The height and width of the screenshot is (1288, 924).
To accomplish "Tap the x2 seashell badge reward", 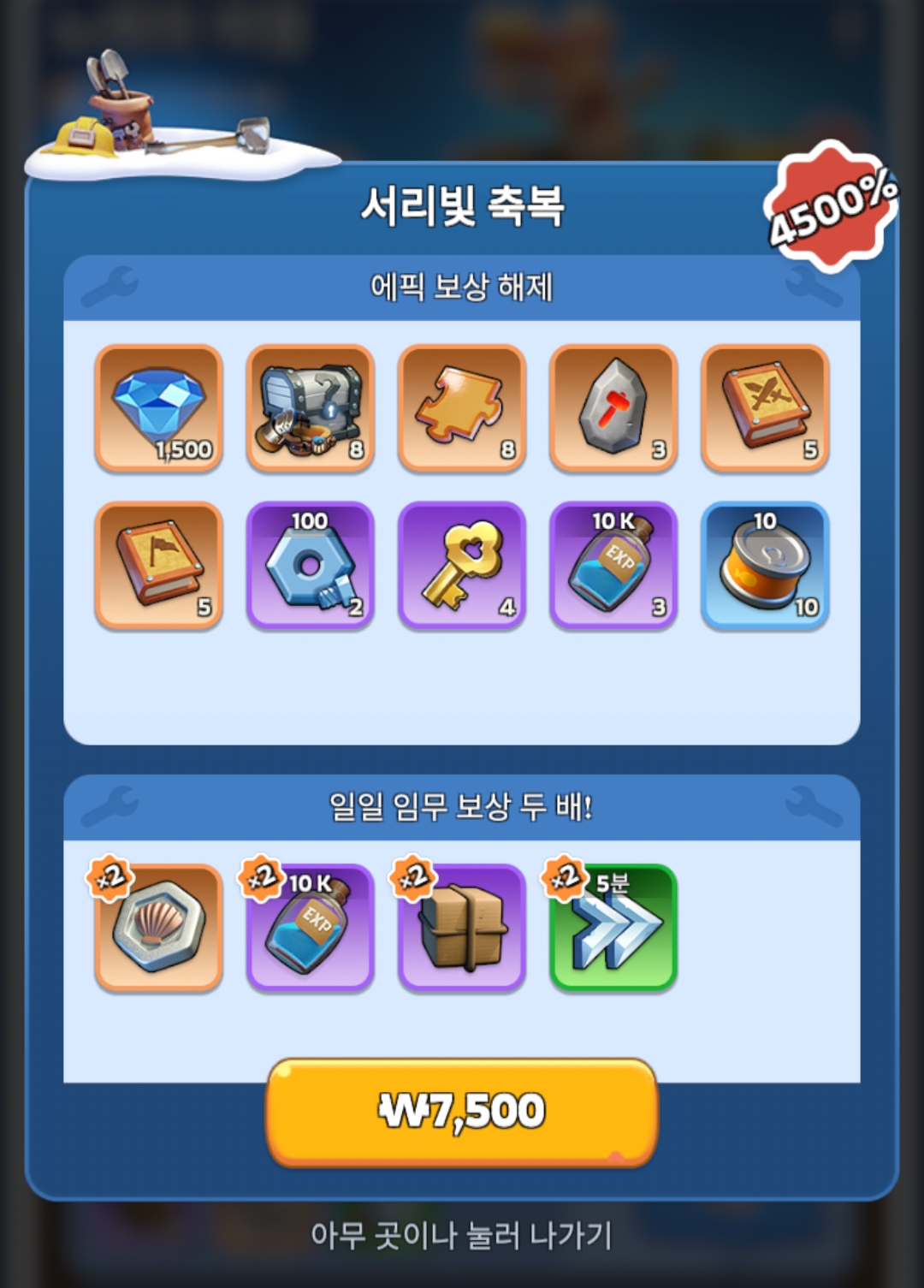I will pyautogui.click(x=159, y=928).
